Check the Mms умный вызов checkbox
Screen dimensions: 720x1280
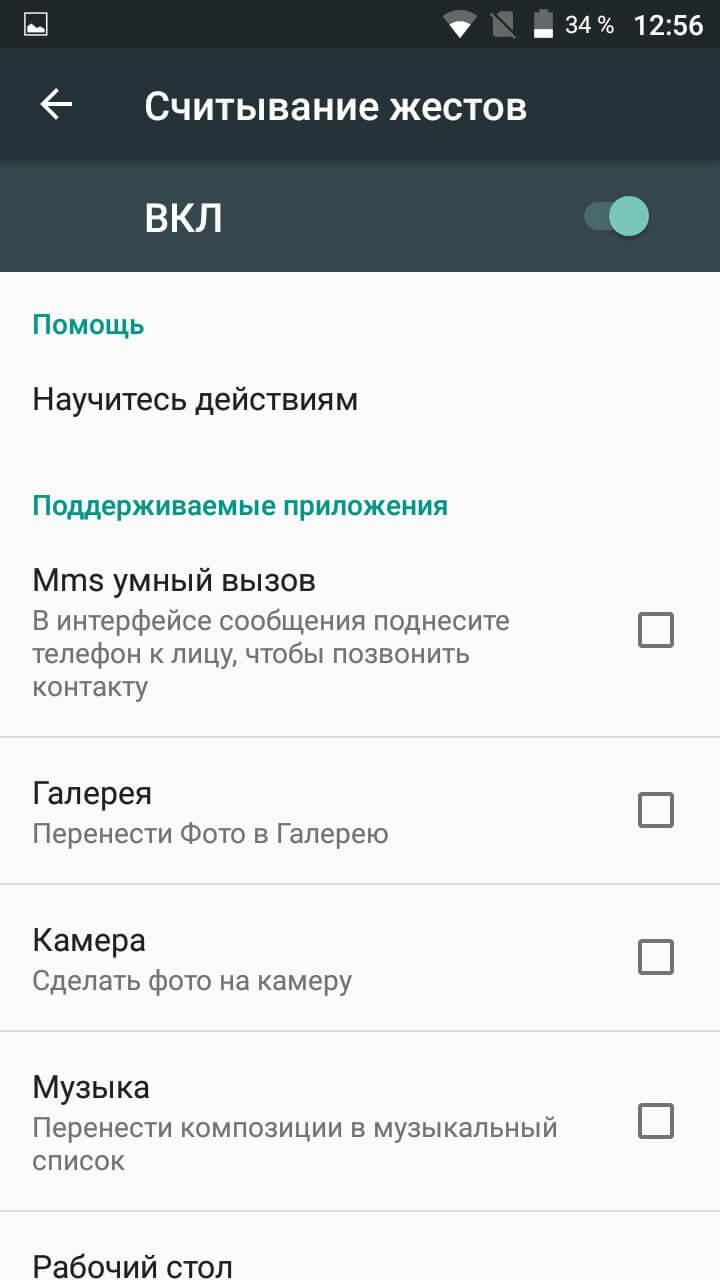click(x=656, y=630)
